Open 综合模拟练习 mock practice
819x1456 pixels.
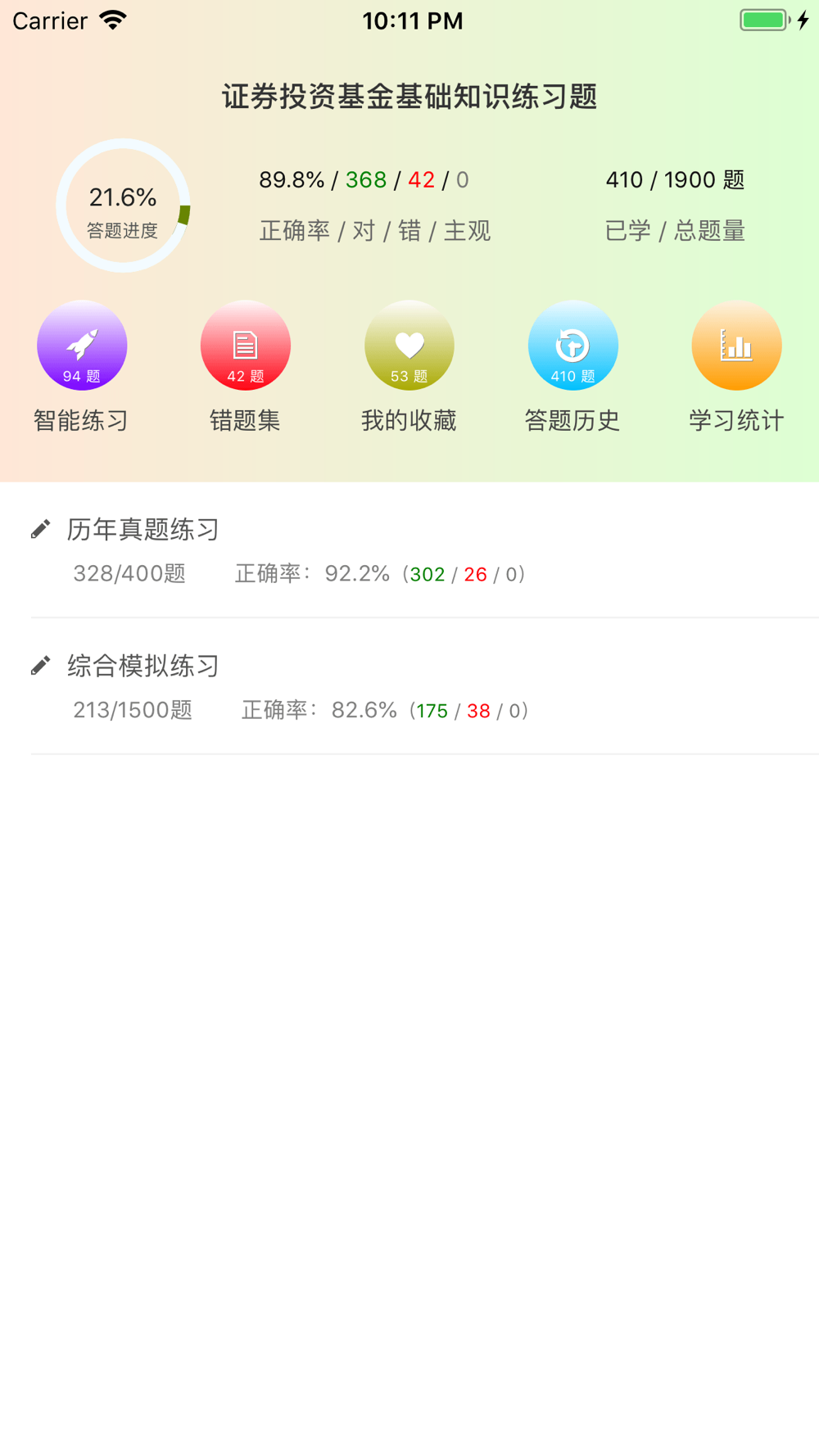click(424, 686)
